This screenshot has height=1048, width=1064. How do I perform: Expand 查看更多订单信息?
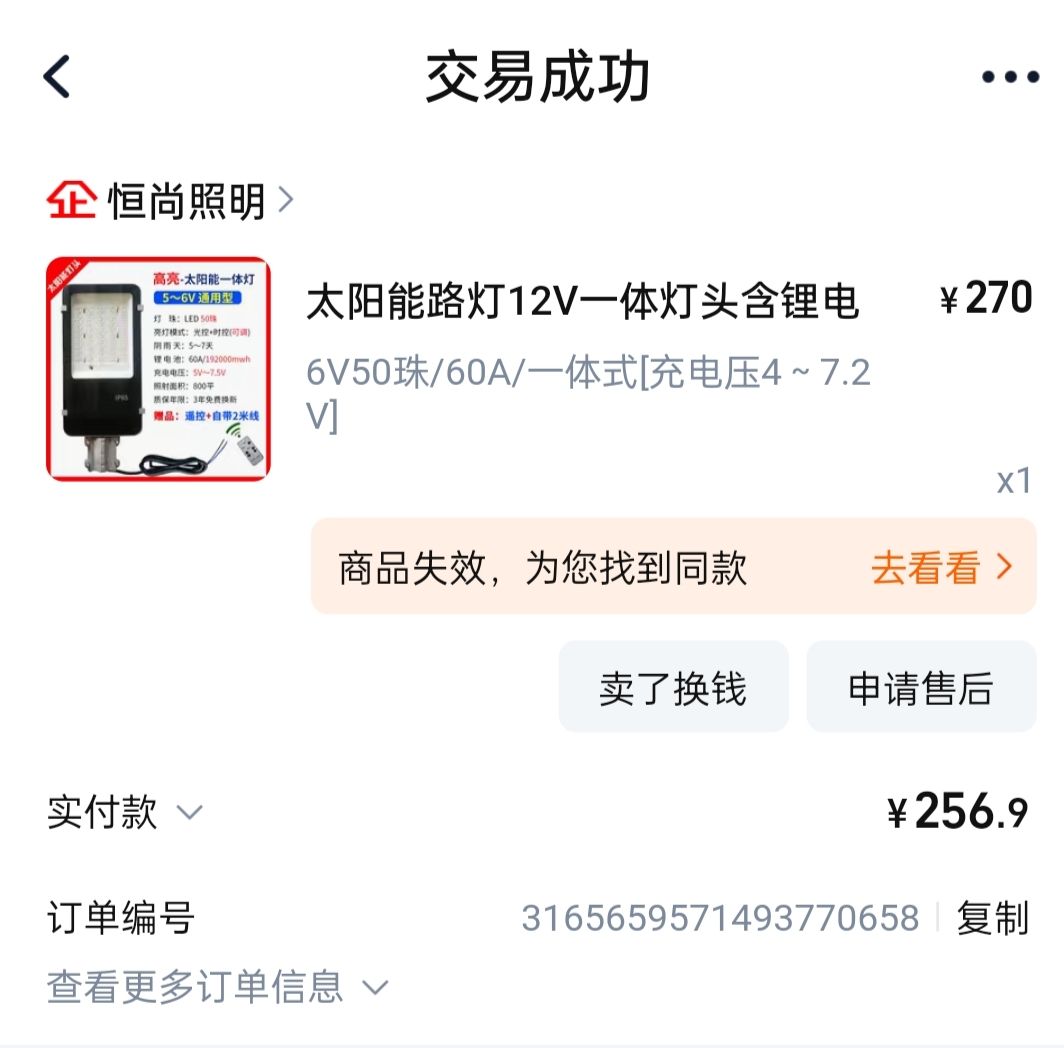[x=217, y=987]
